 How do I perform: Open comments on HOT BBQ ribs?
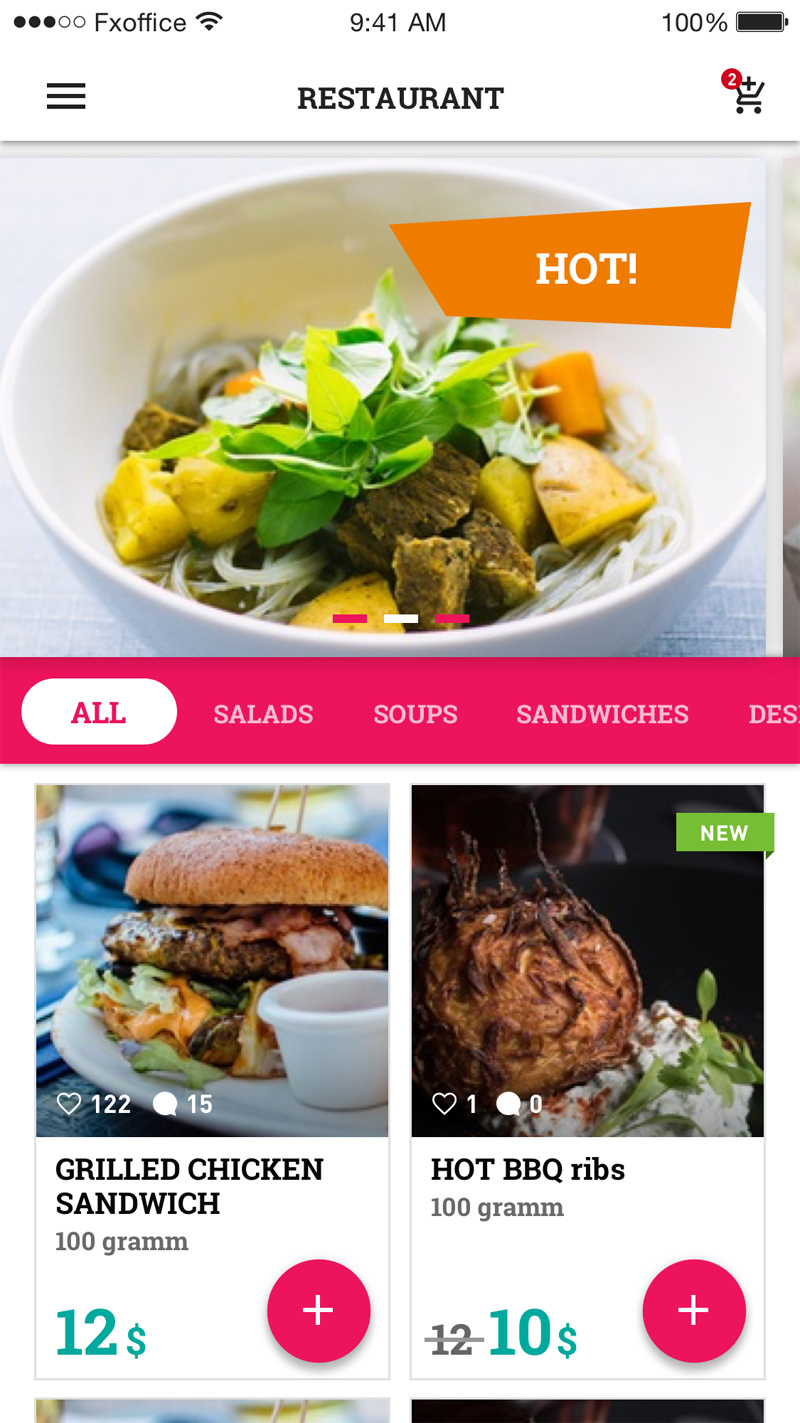(x=510, y=1103)
